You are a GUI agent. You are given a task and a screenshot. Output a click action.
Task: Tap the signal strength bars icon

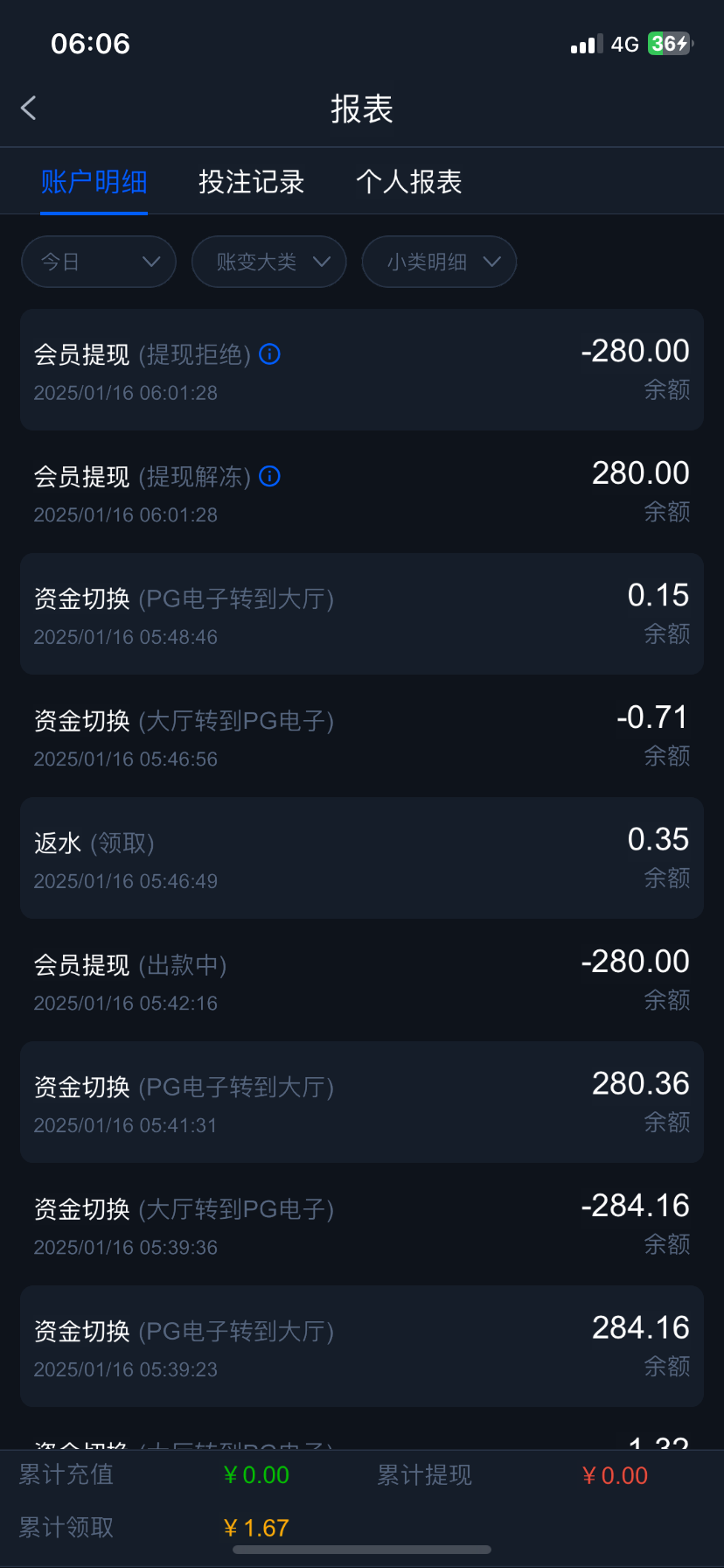[x=584, y=43]
